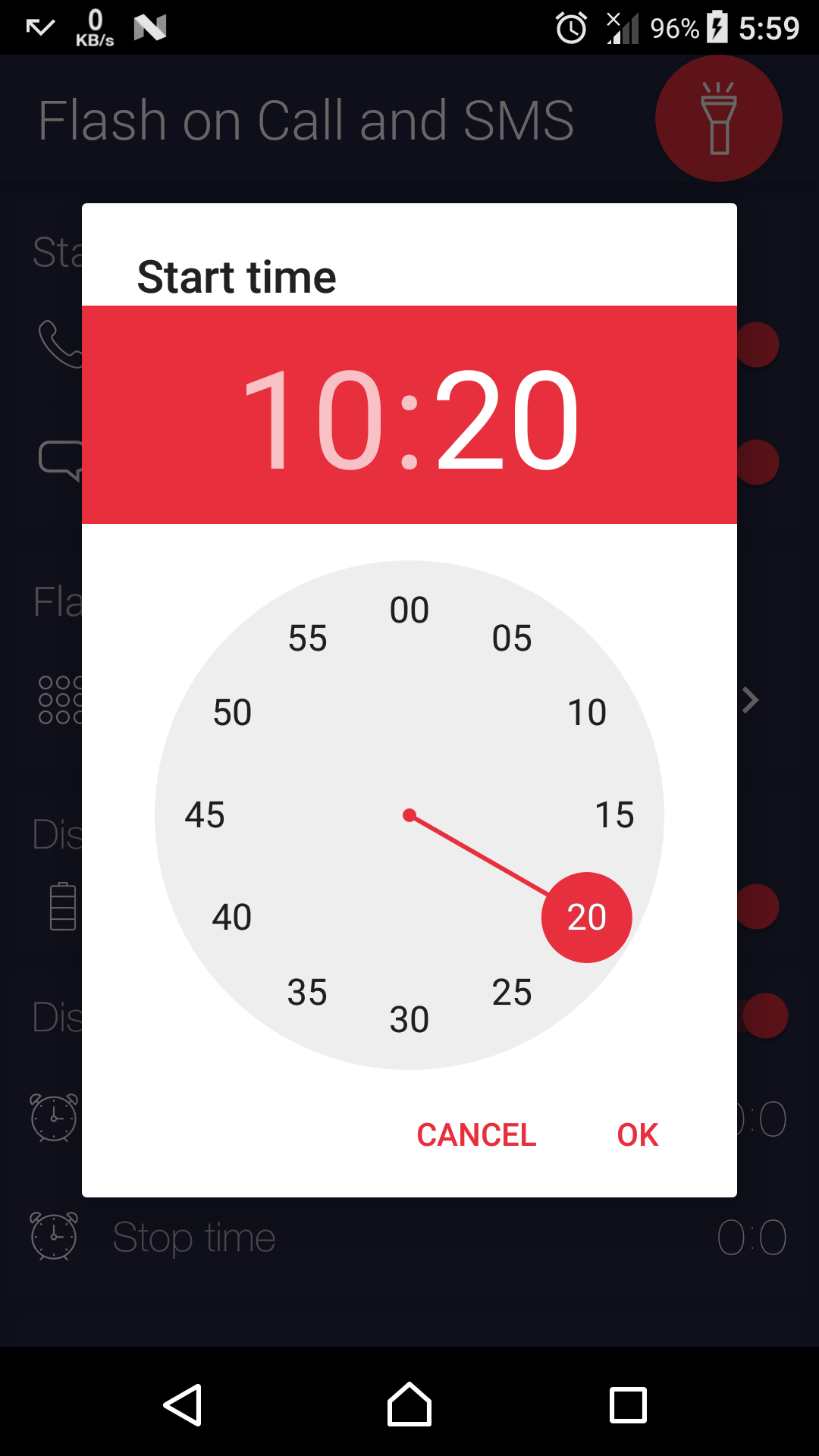Choose 10 minutes on the clock dial
The height and width of the screenshot is (1456, 819).
(587, 713)
